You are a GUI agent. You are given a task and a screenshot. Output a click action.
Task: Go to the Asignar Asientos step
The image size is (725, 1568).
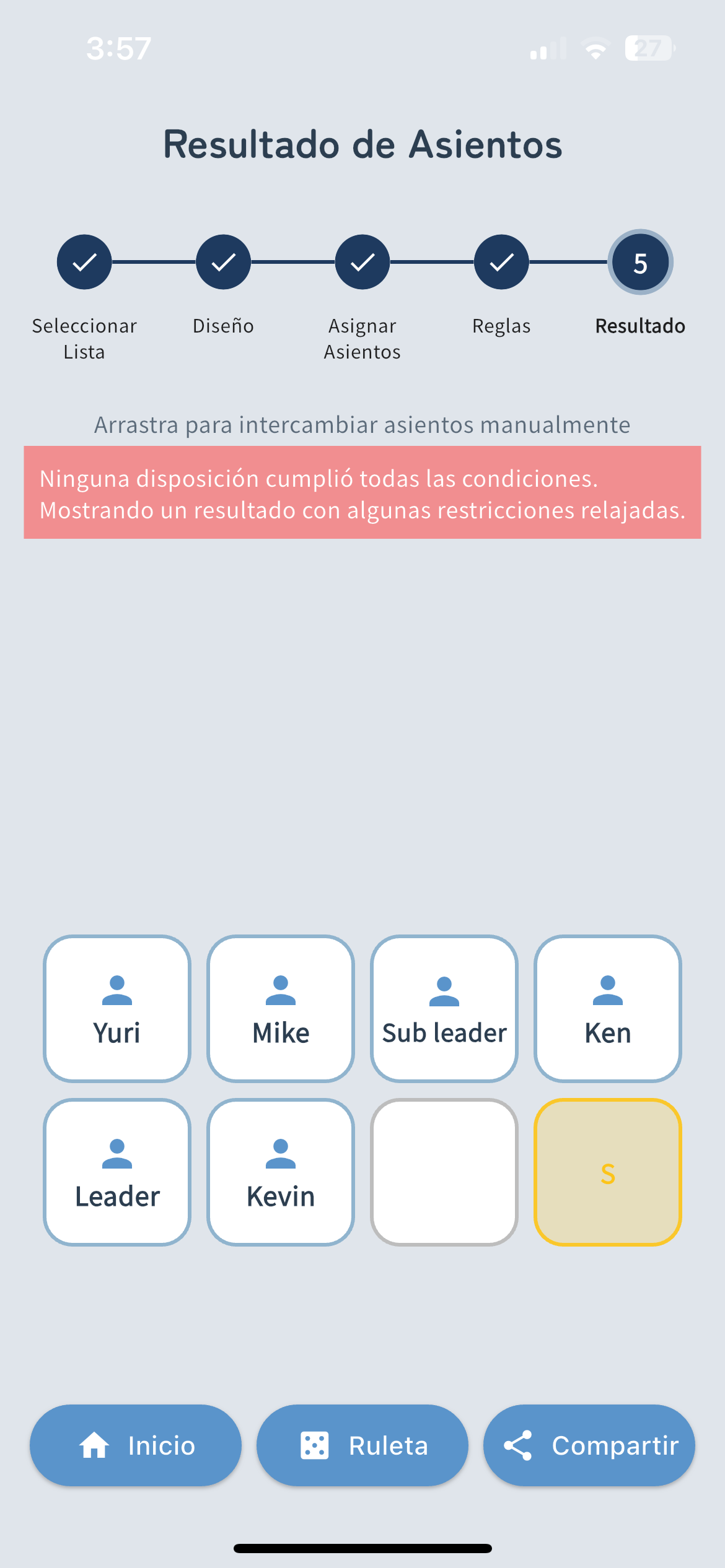pos(361,262)
